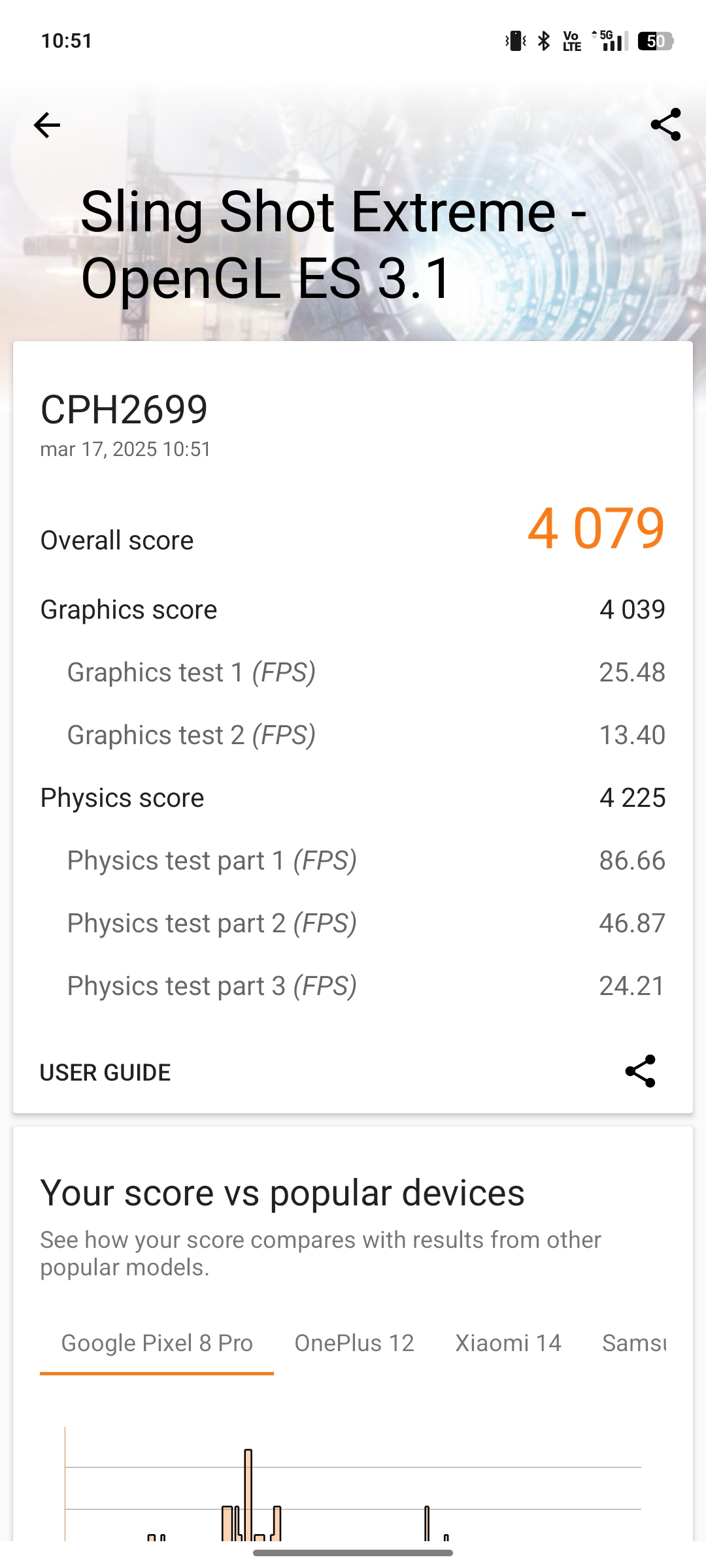Tap share icon beside USER GUIDE
The image size is (706, 1568).
(x=640, y=1071)
